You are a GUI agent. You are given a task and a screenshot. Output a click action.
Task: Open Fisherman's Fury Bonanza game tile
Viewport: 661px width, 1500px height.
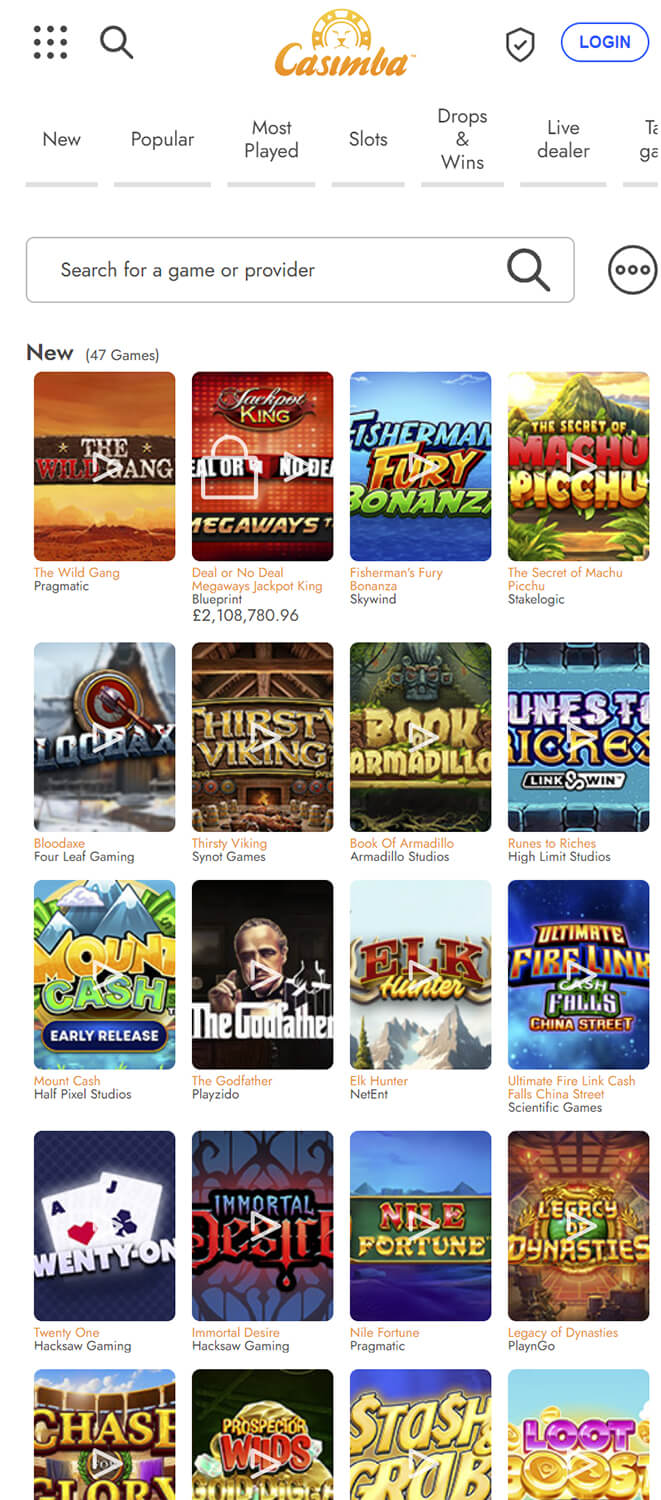(420, 466)
